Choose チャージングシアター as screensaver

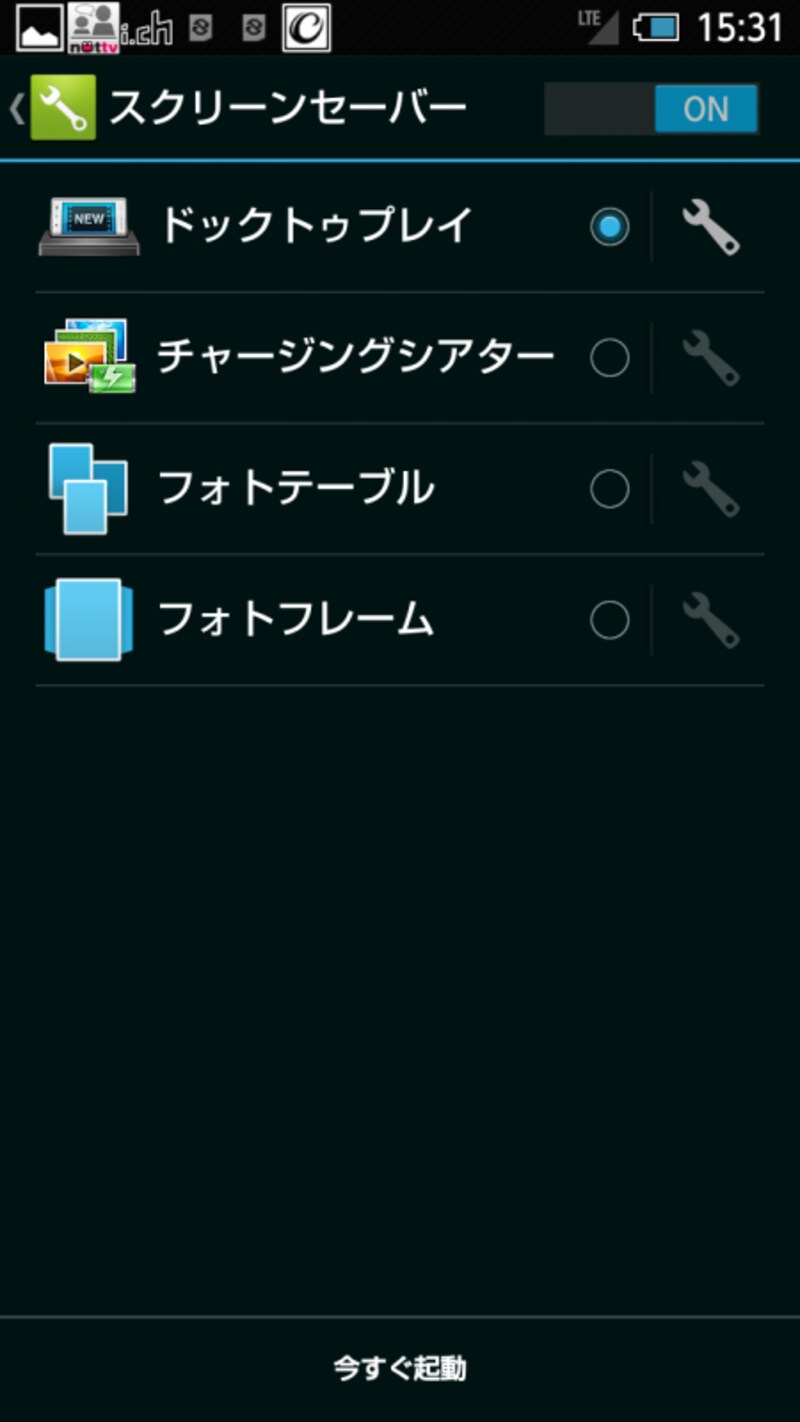click(x=609, y=358)
